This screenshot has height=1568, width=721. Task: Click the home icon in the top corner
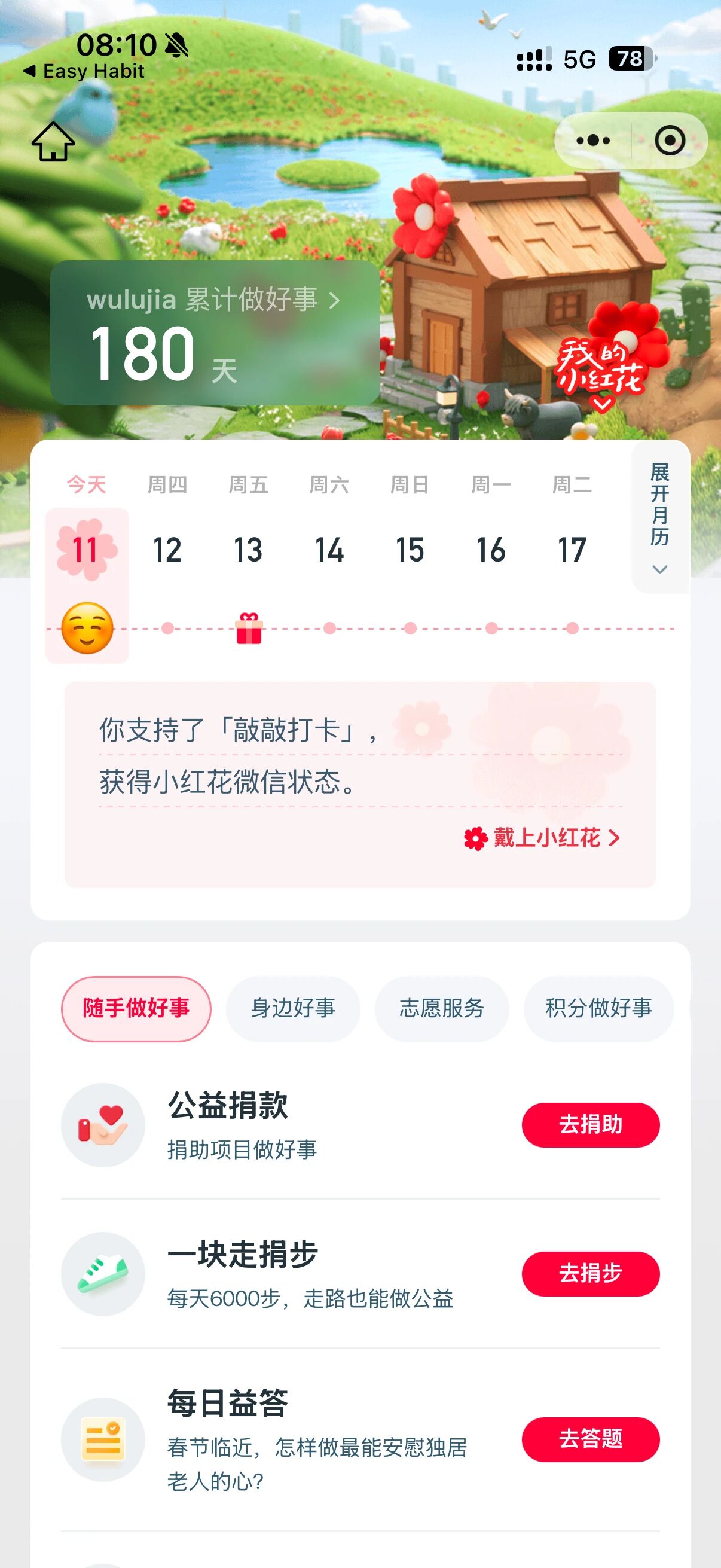(54, 142)
